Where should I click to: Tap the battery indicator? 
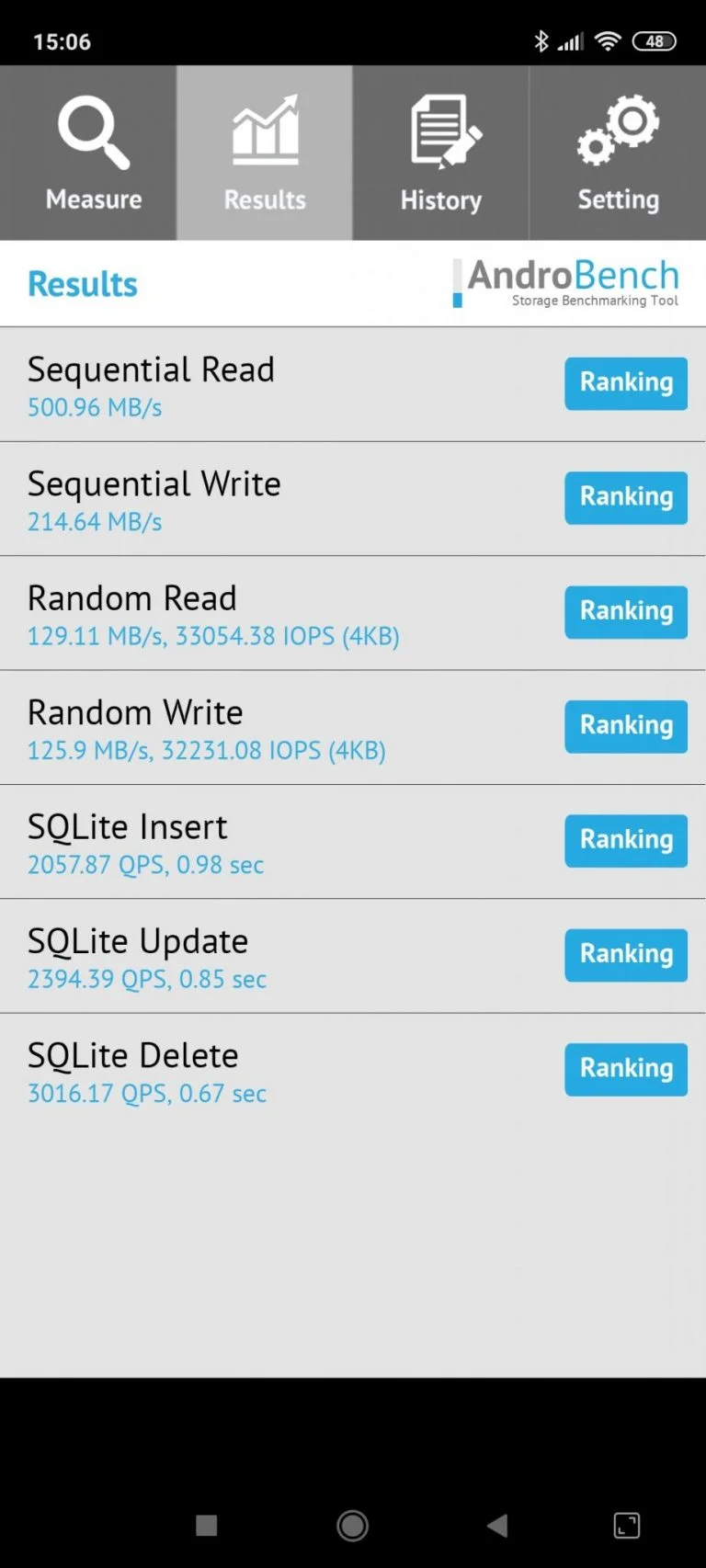tap(655, 40)
